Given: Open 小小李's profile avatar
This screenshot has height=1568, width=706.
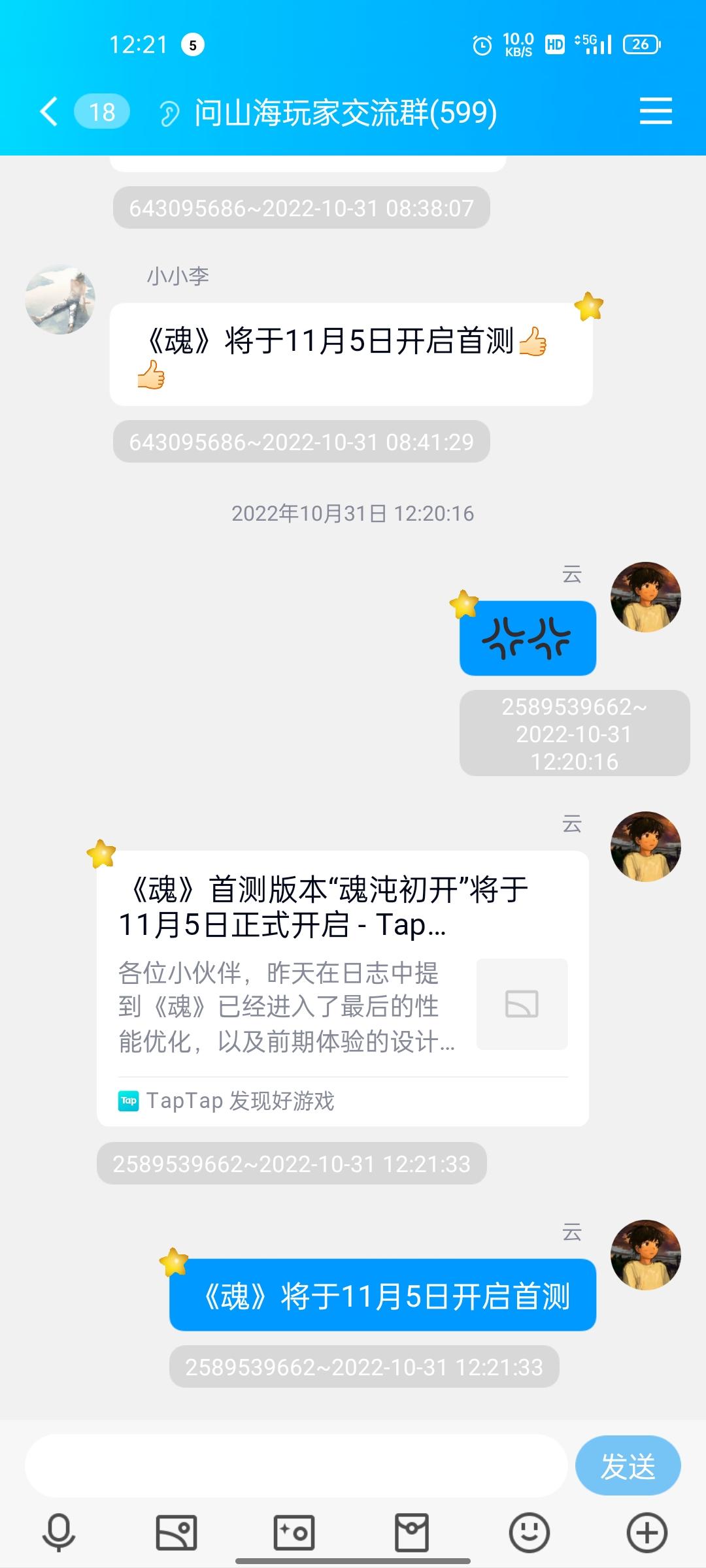Looking at the screenshot, I should (60, 300).
